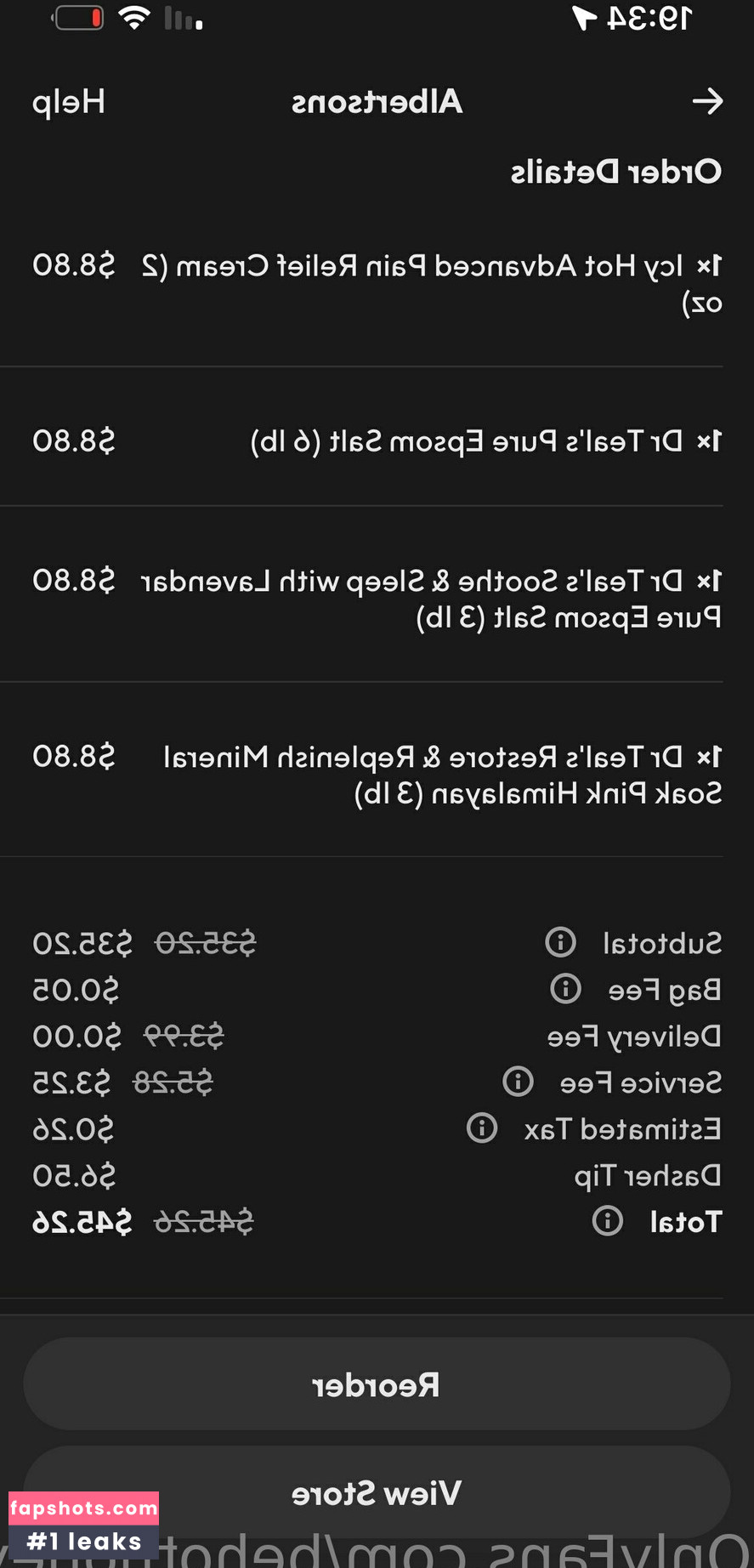
Task: Show info about the Service Fee
Action: click(518, 1081)
